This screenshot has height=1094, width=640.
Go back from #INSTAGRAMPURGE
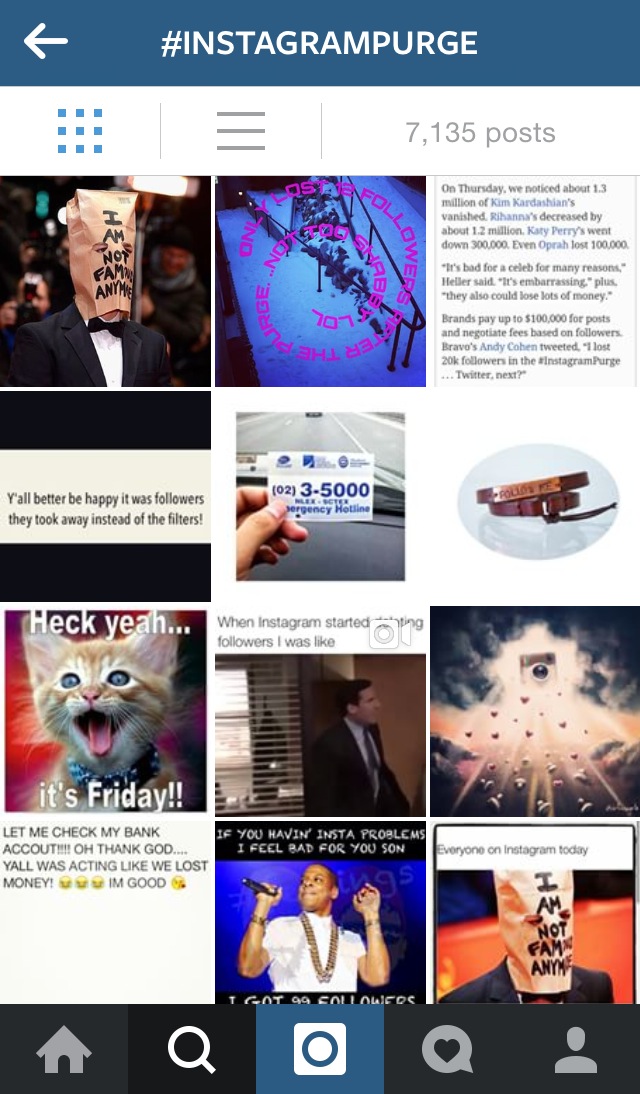[46, 42]
